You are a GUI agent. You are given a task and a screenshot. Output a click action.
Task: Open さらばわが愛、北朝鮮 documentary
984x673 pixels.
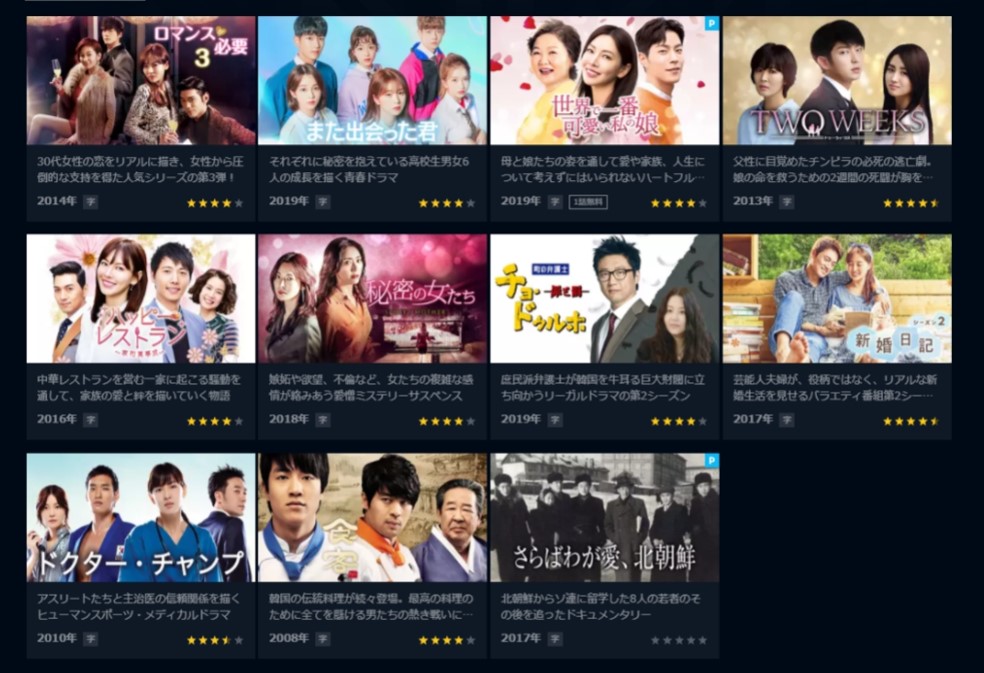[x=604, y=518]
